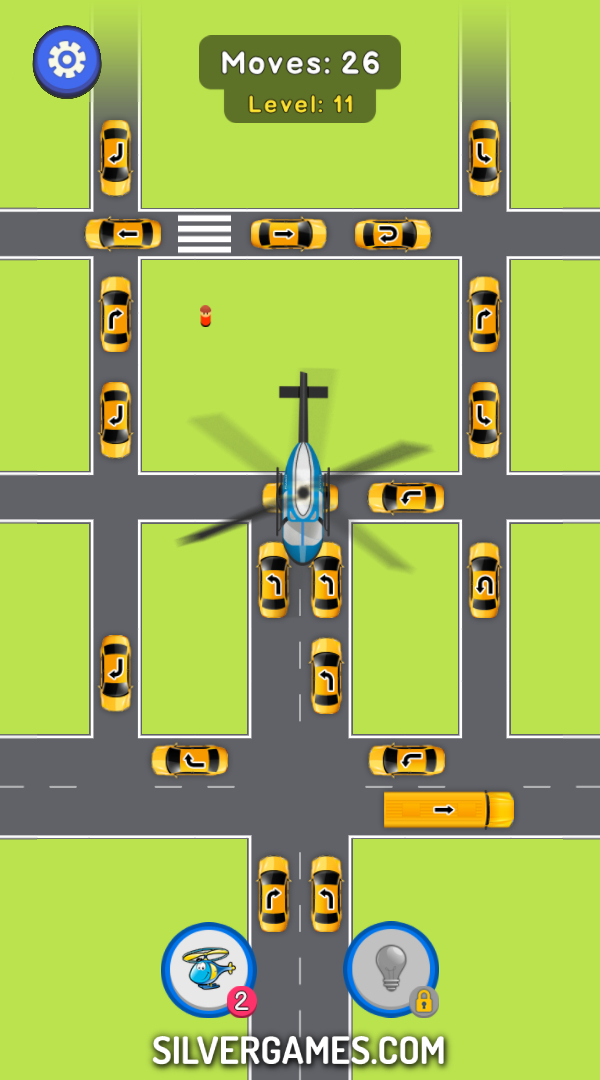Open the settings gear
The height and width of the screenshot is (1080, 600).
point(67,61)
